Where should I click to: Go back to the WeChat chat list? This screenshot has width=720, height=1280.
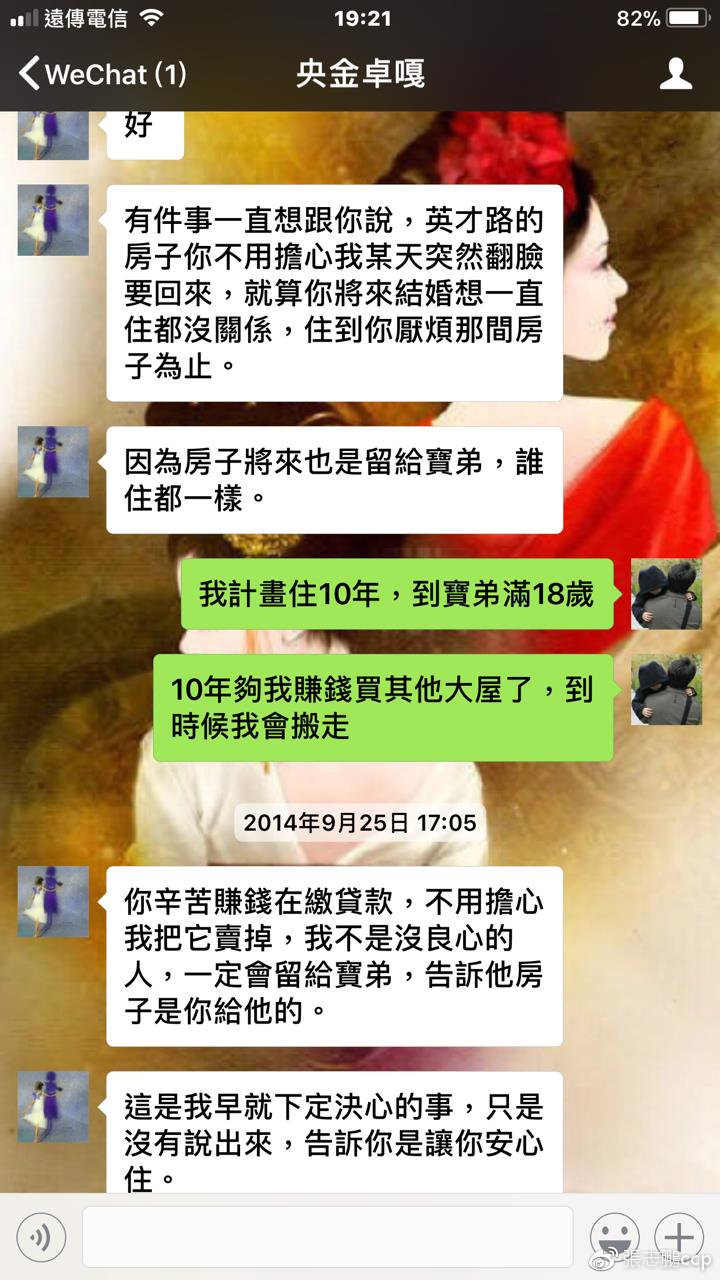[100, 74]
